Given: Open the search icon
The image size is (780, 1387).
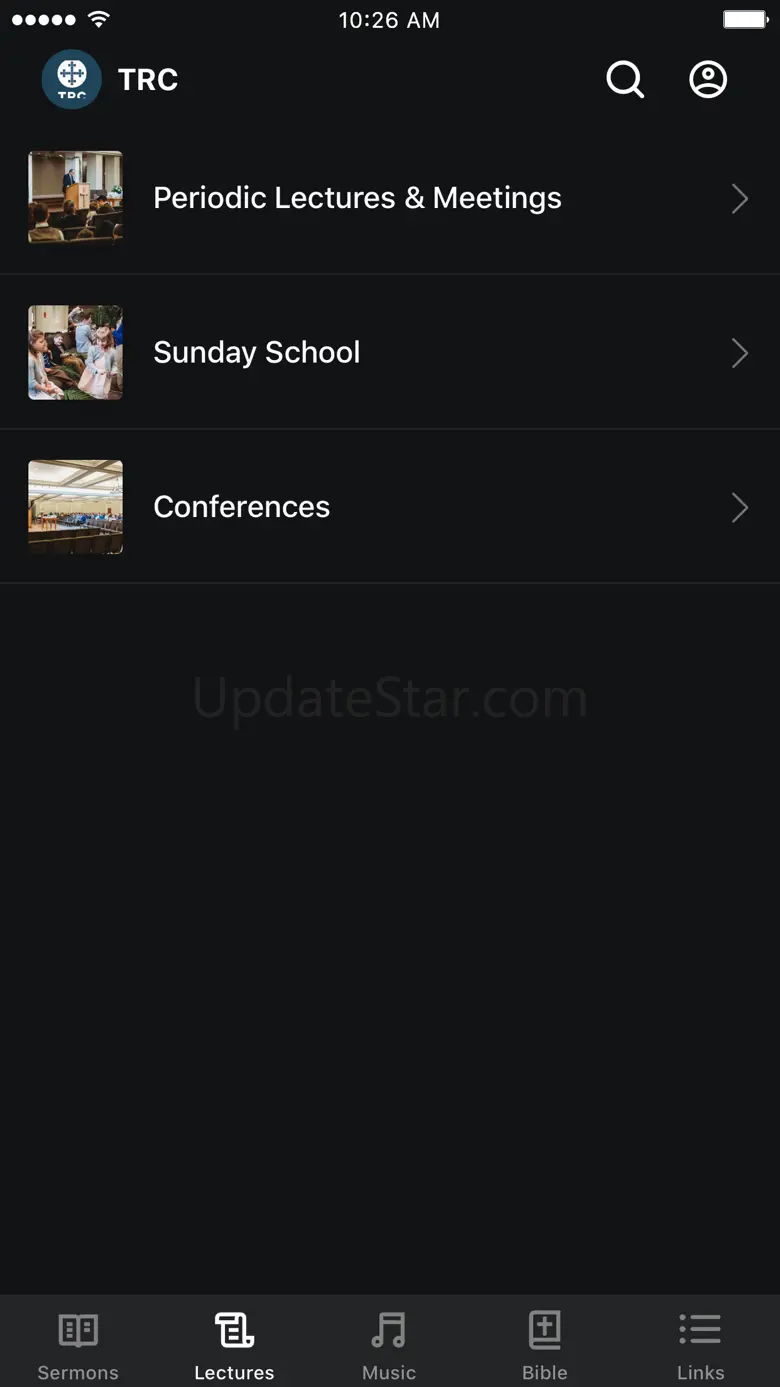Looking at the screenshot, I should (625, 79).
